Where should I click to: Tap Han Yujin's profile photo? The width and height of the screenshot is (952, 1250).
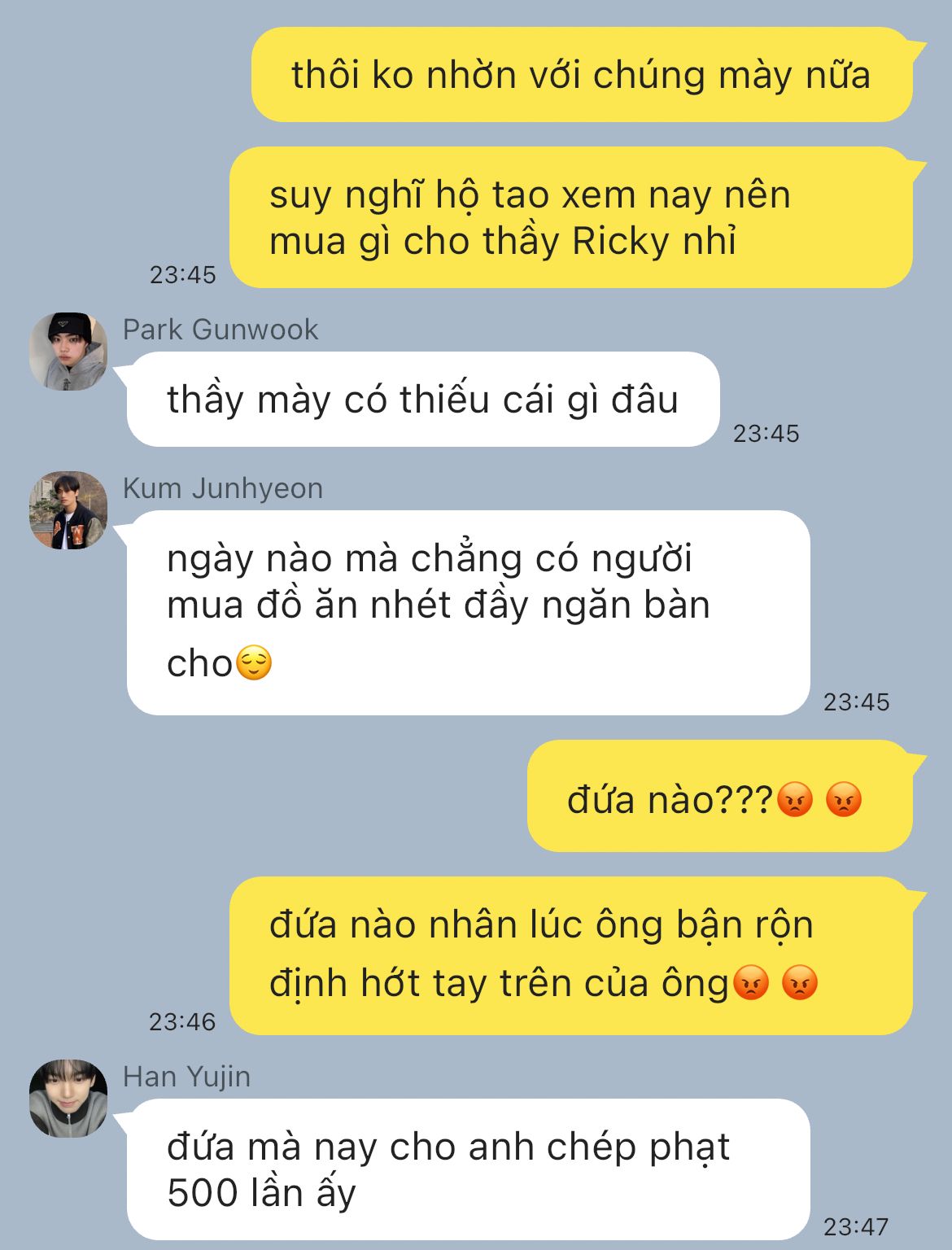click(x=68, y=1099)
